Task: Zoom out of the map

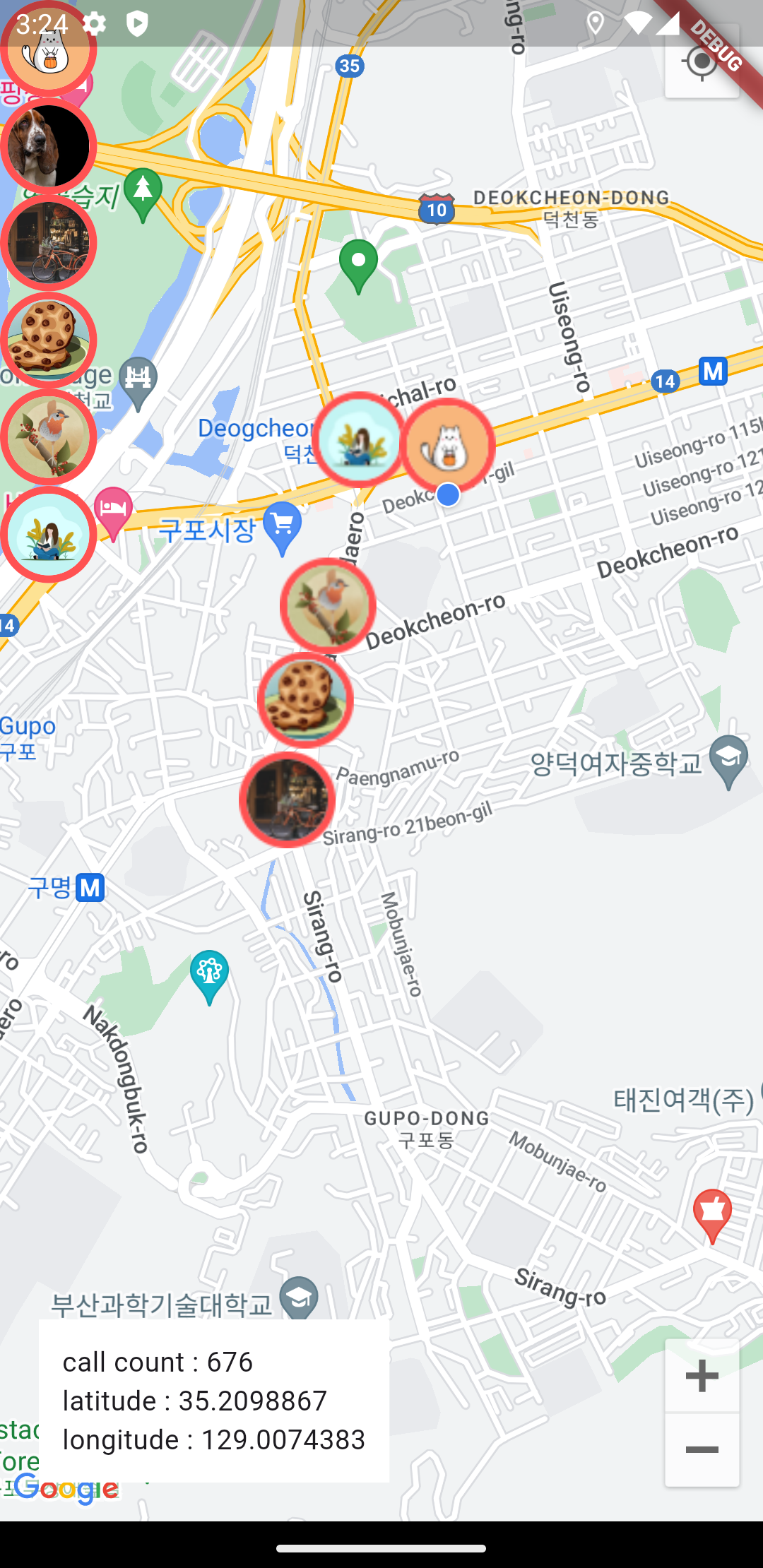Action: click(702, 1450)
